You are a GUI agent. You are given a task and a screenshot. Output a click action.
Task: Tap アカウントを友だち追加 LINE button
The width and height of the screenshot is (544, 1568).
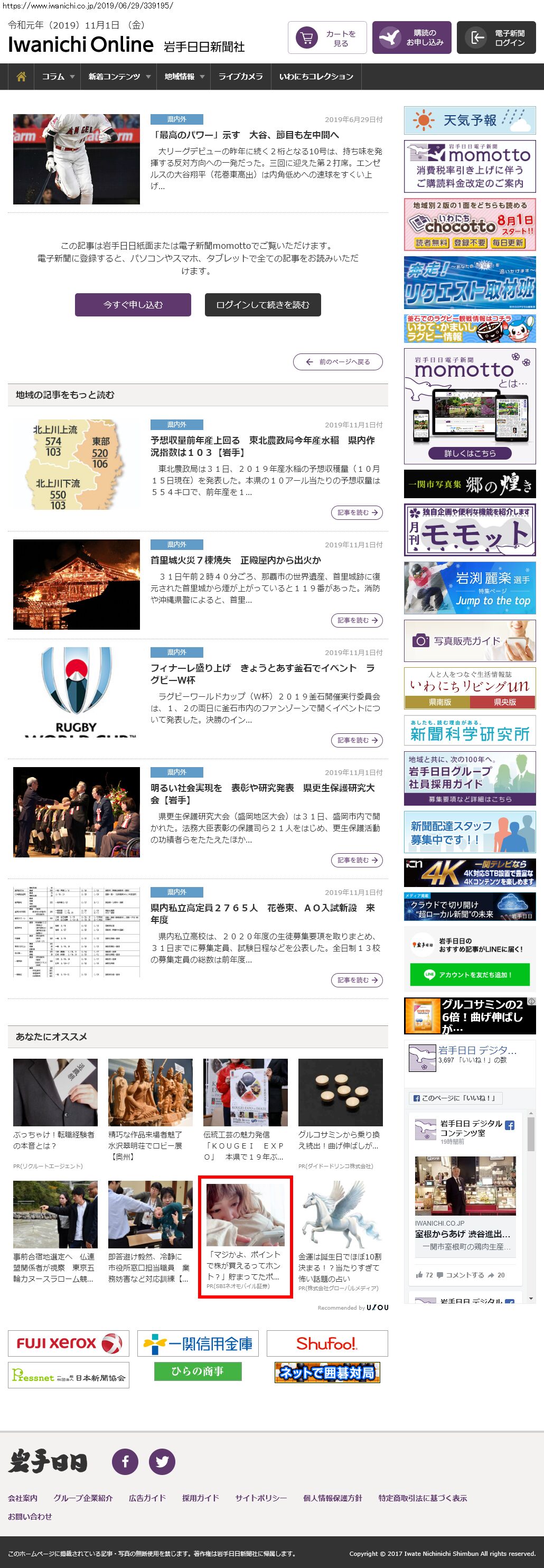[469, 975]
